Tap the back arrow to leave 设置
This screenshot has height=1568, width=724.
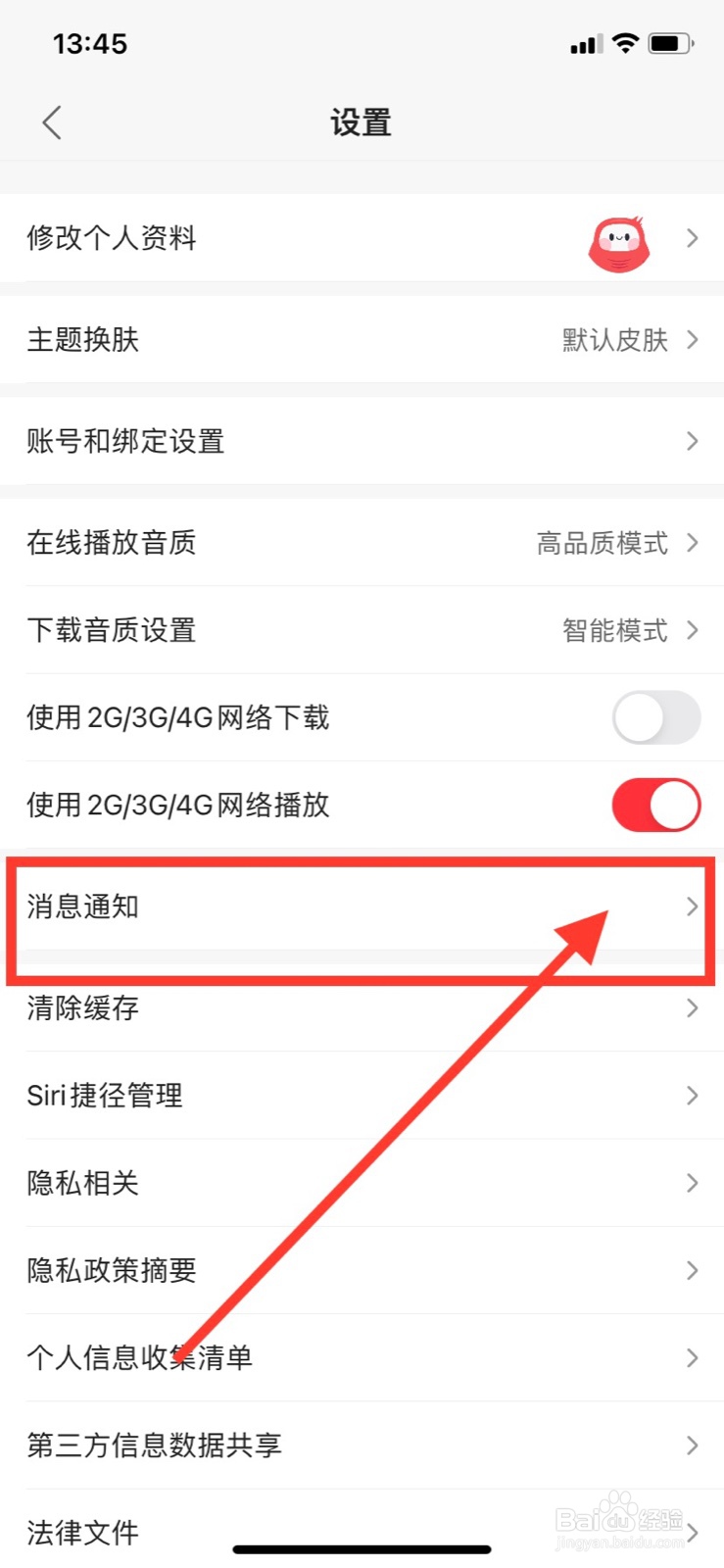[x=51, y=122]
